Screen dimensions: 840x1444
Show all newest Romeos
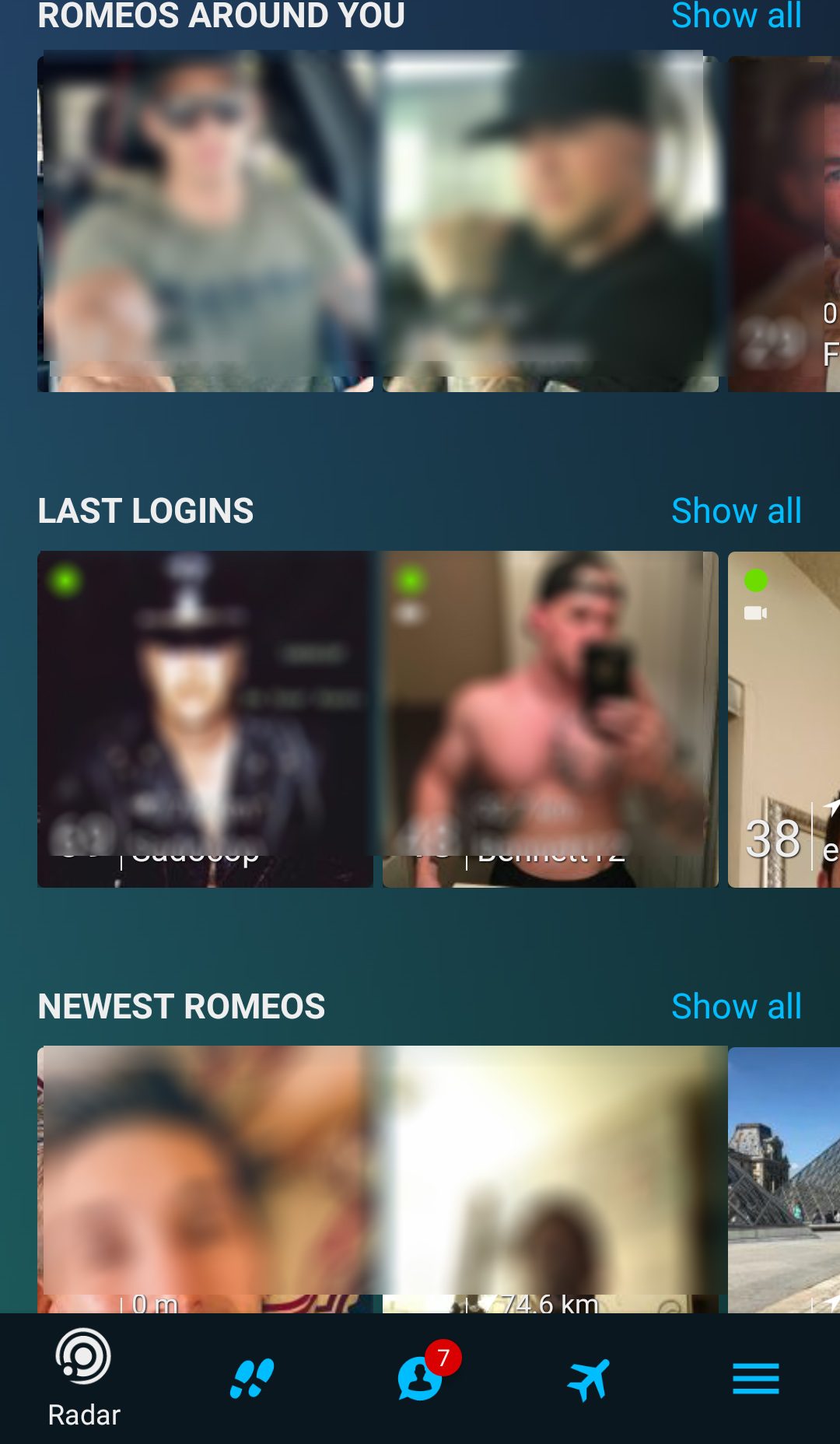pos(736,1007)
